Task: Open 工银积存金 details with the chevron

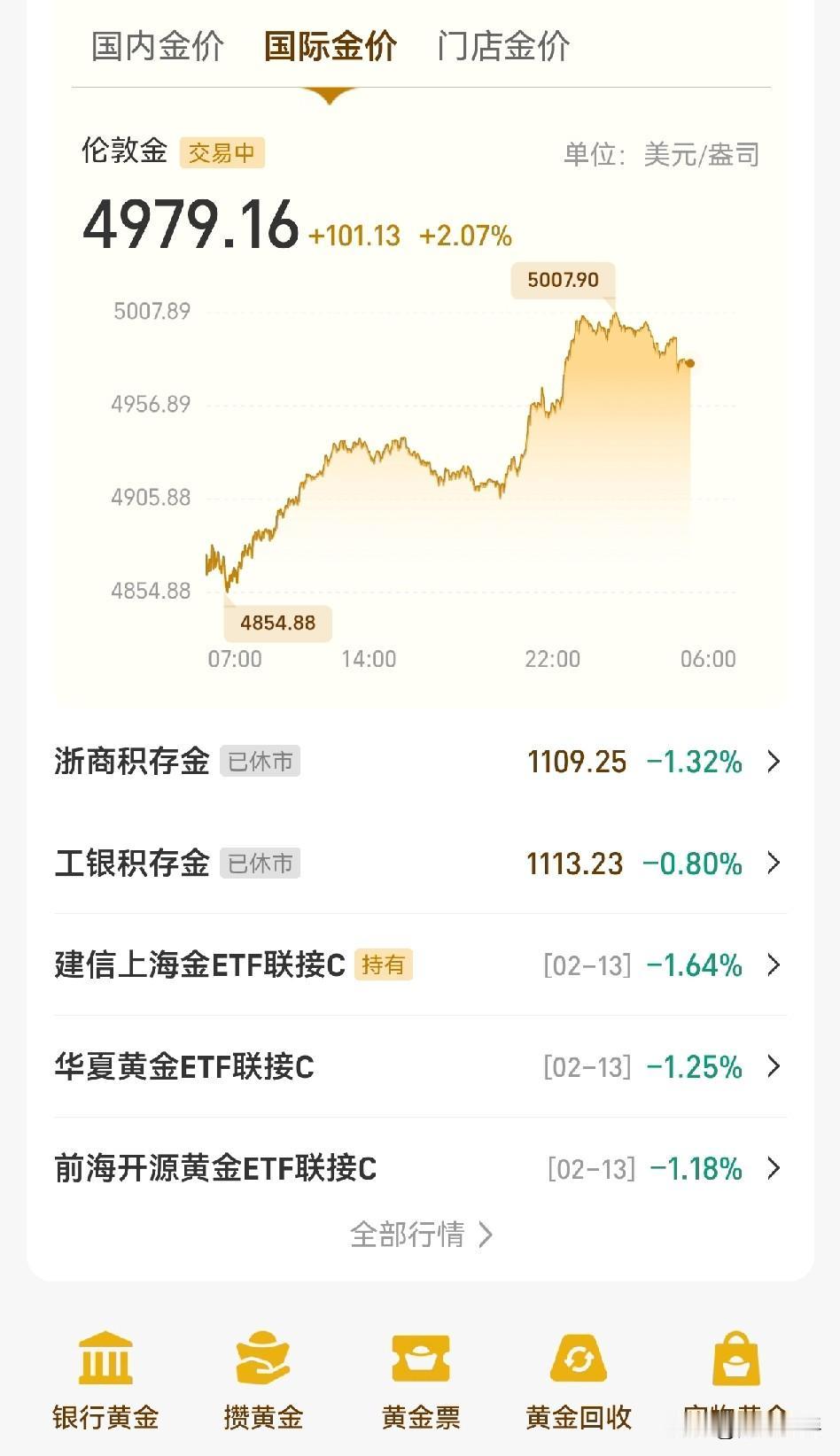Action: [774, 864]
